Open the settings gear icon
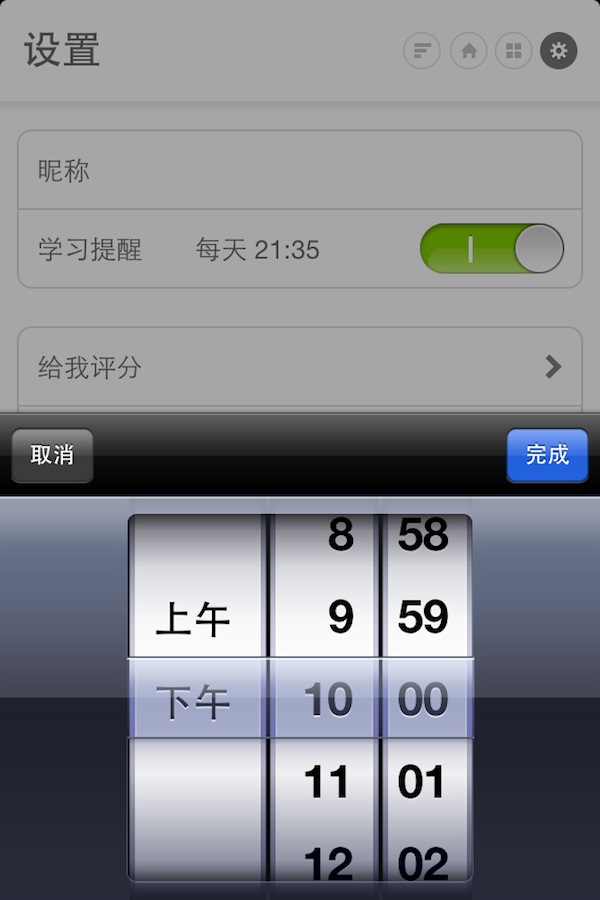Image resolution: width=600 pixels, height=900 pixels. pos(558,51)
